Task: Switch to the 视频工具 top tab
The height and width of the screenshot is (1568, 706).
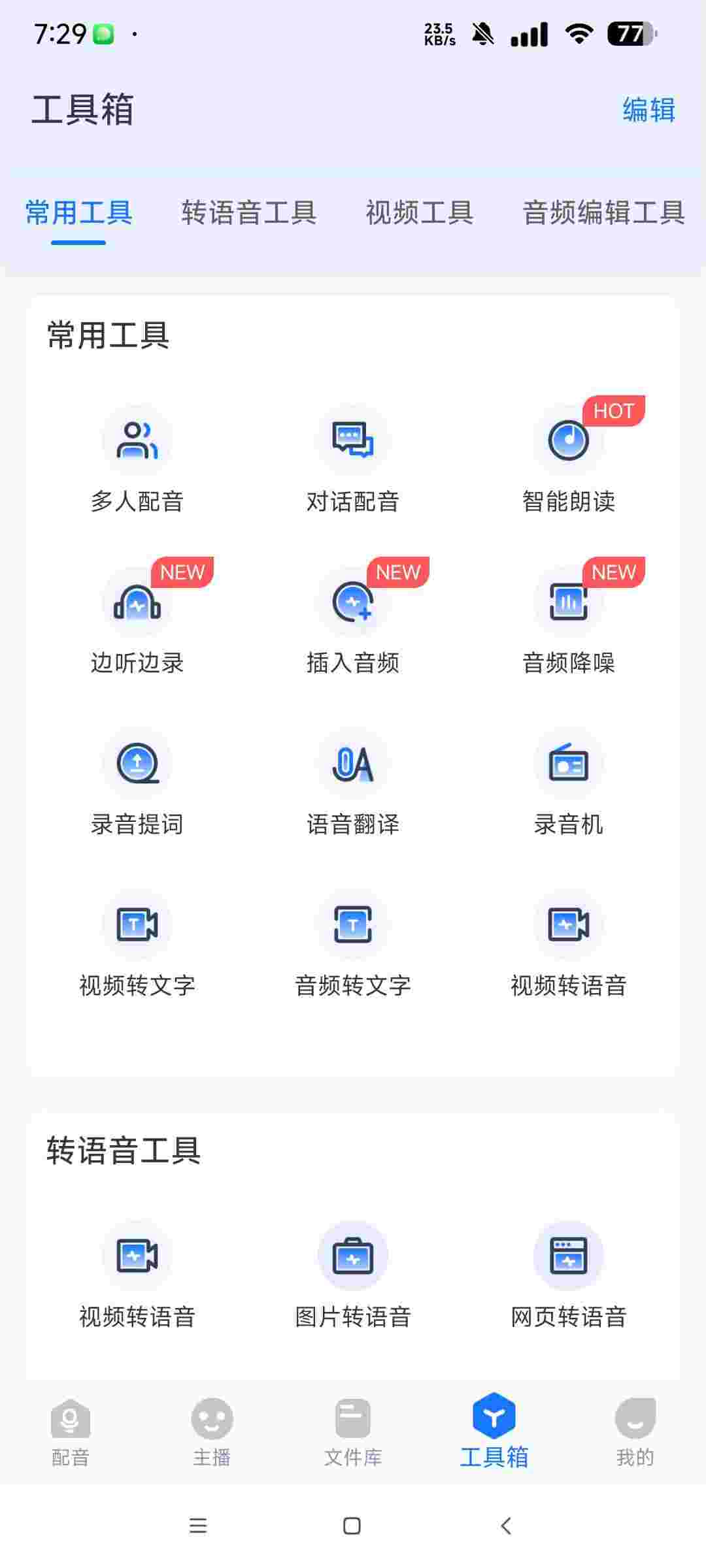Action: tap(420, 213)
